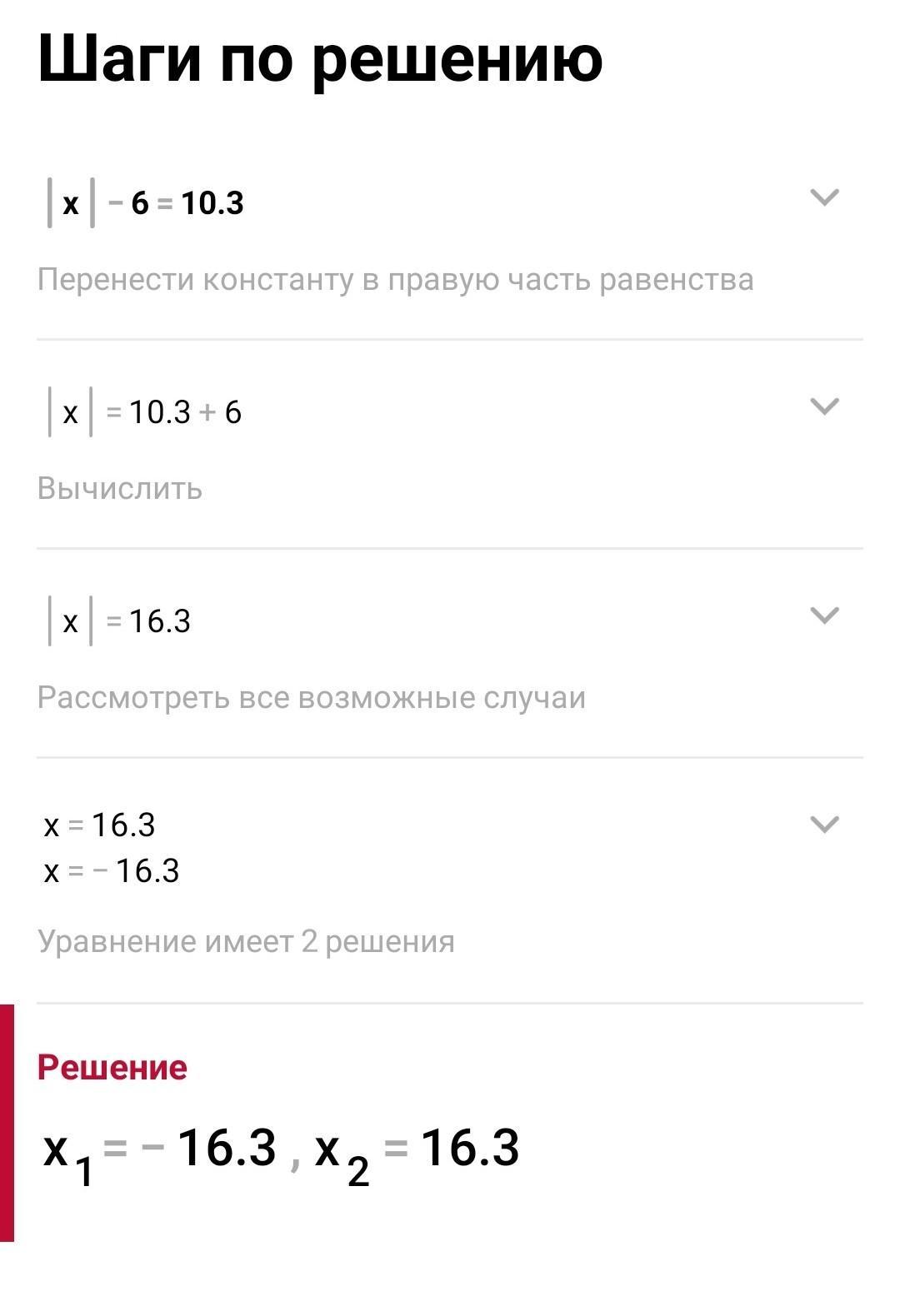This screenshot has width=900, height=1316.
Task: Expand the step |x| = 16.3
Action: [824, 616]
